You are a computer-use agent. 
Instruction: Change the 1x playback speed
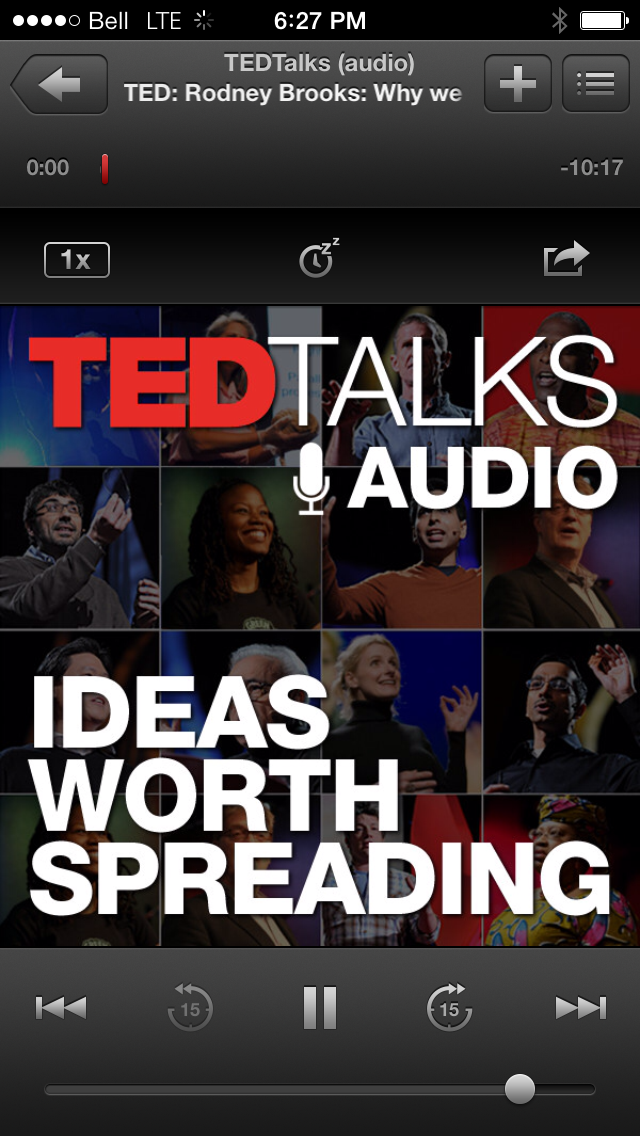pos(77,260)
